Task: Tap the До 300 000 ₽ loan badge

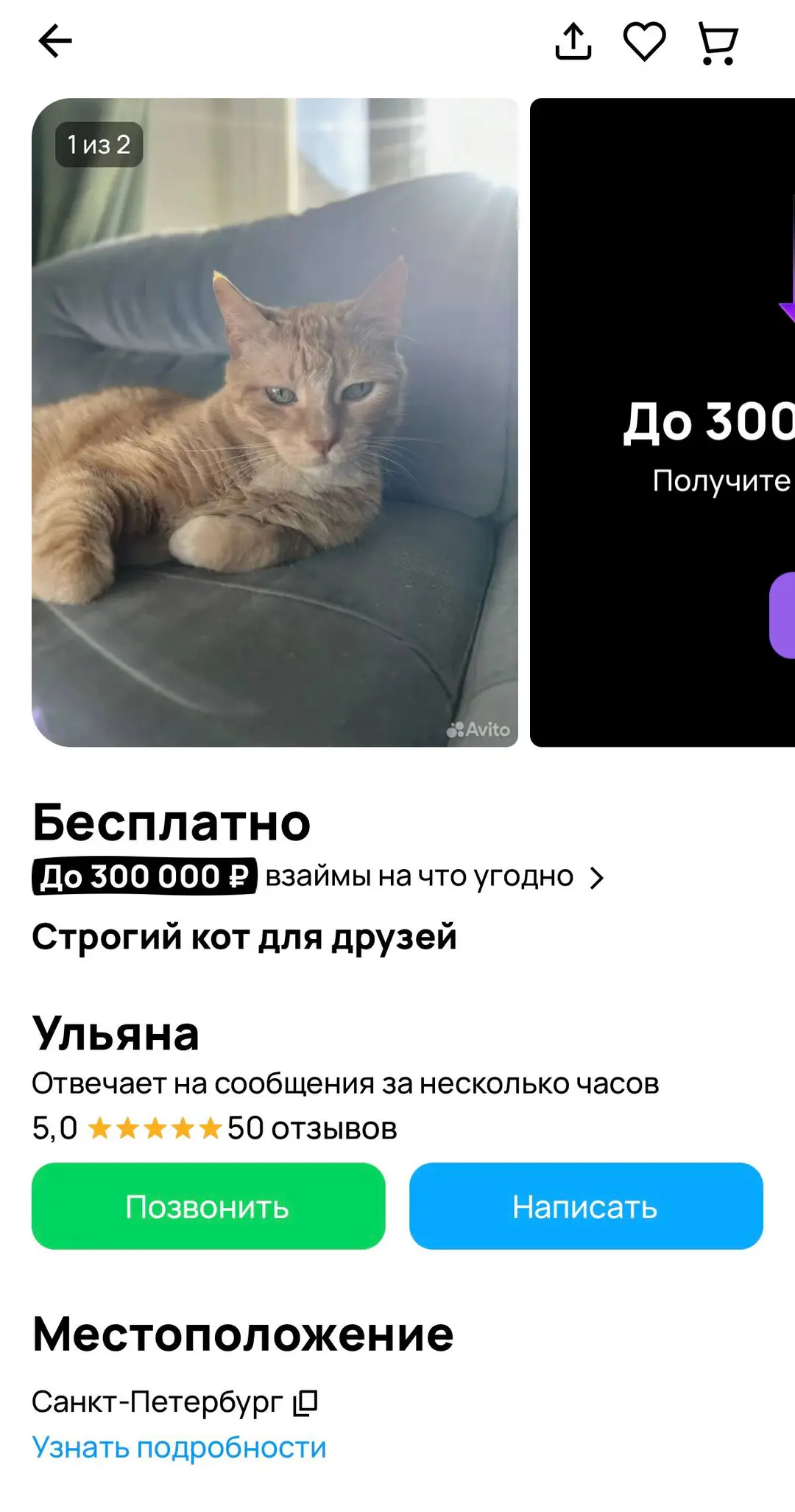Action: tap(144, 876)
